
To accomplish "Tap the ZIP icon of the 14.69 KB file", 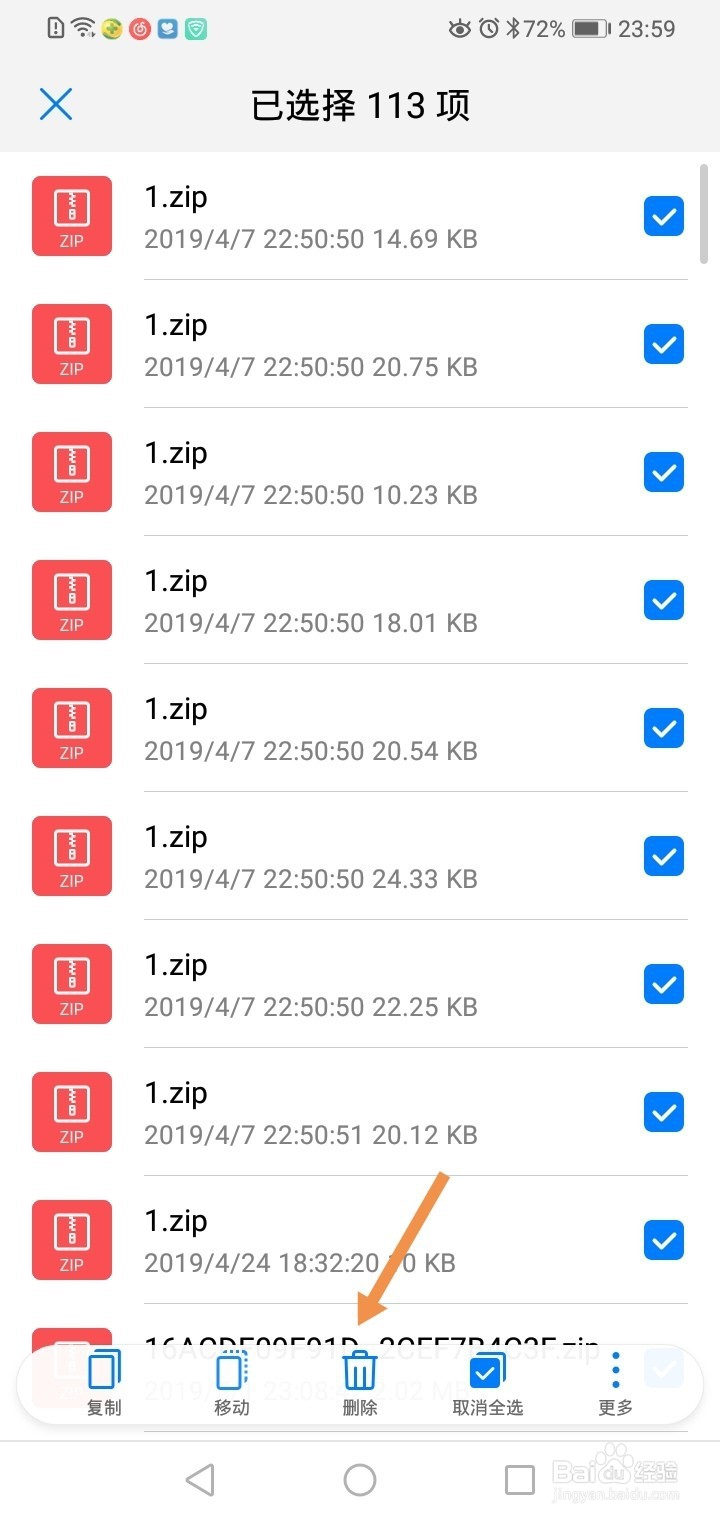I will click(71, 216).
